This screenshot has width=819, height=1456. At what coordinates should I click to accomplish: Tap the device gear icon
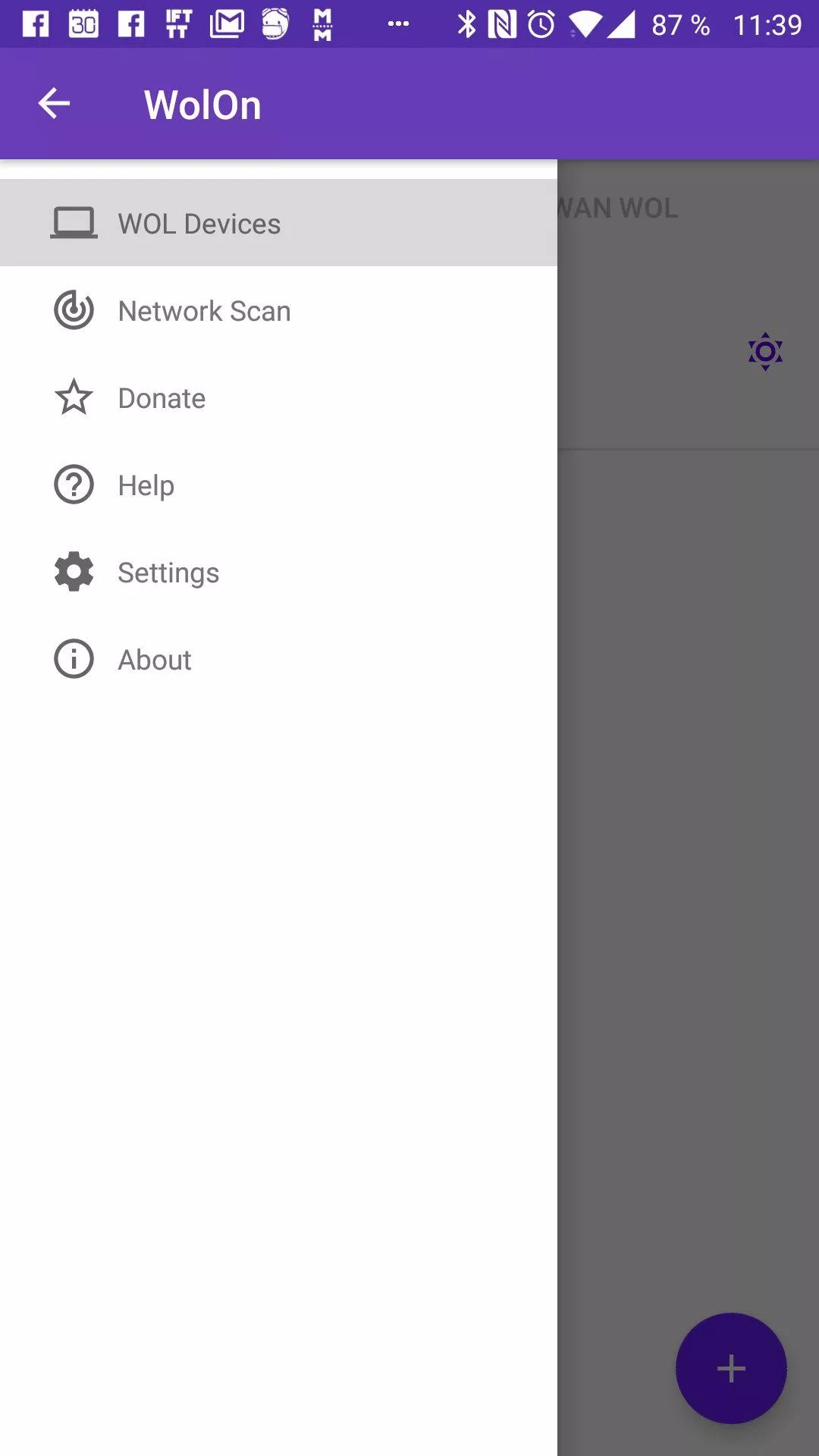(765, 351)
